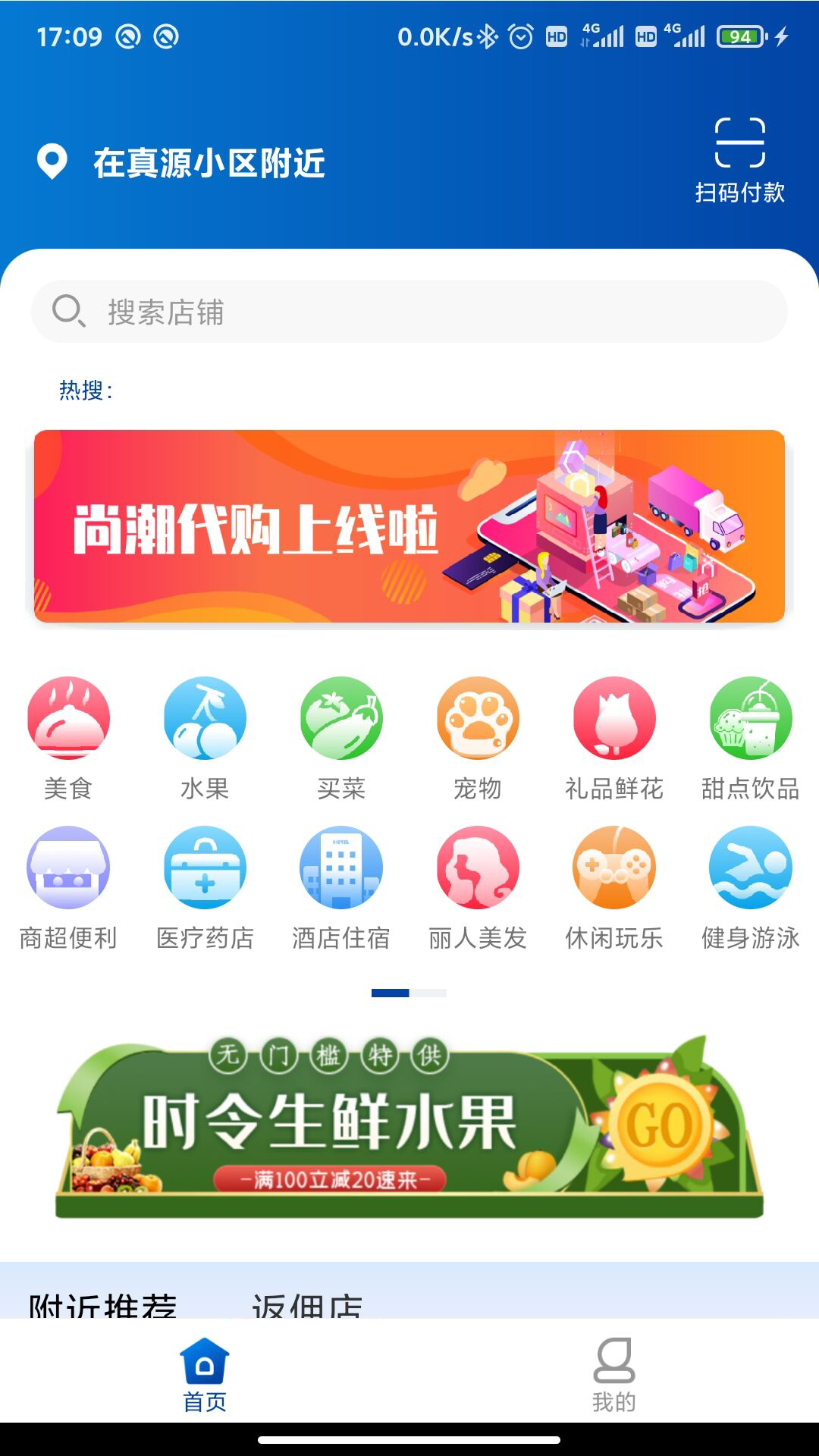Tap the 搜索店铺 search field
The image size is (819, 1456).
point(409,311)
